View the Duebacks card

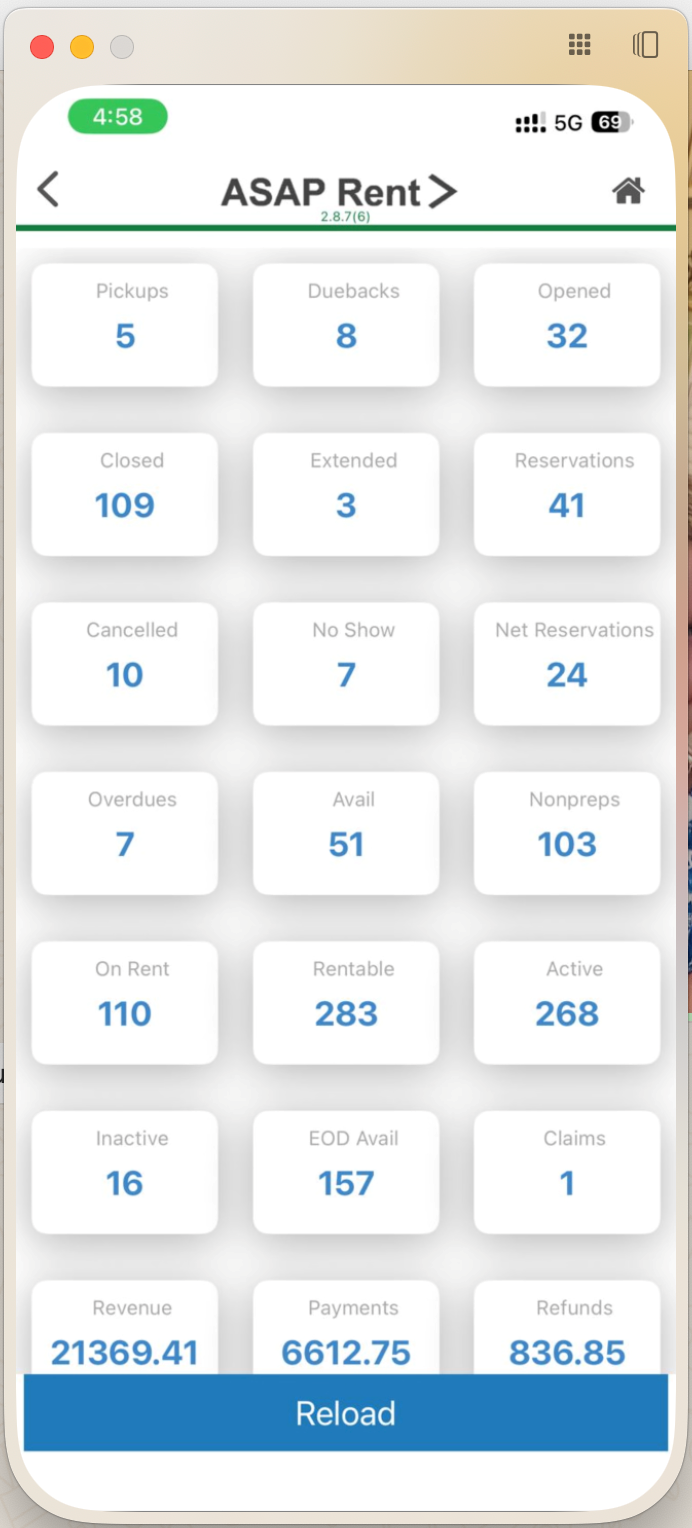tap(346, 324)
